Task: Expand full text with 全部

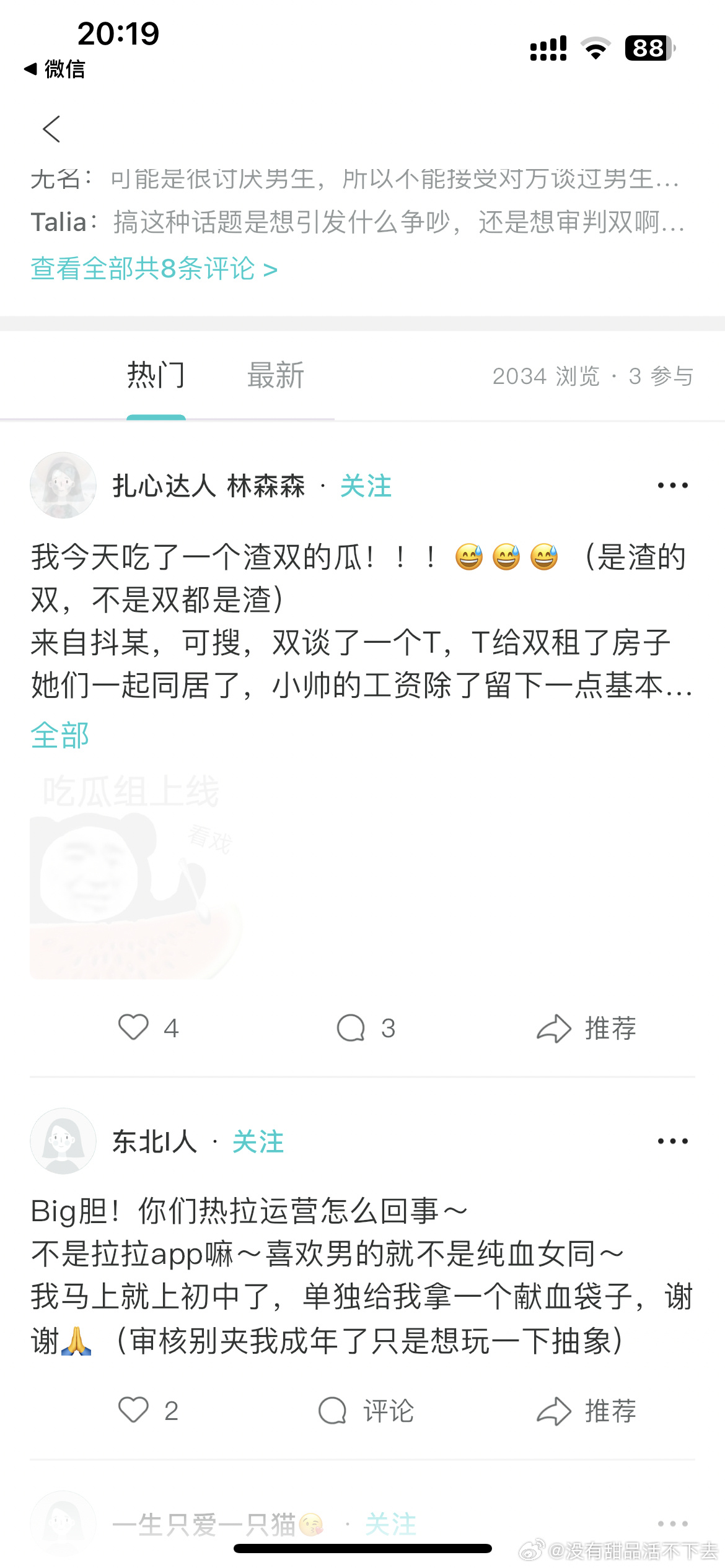Action: click(x=59, y=735)
